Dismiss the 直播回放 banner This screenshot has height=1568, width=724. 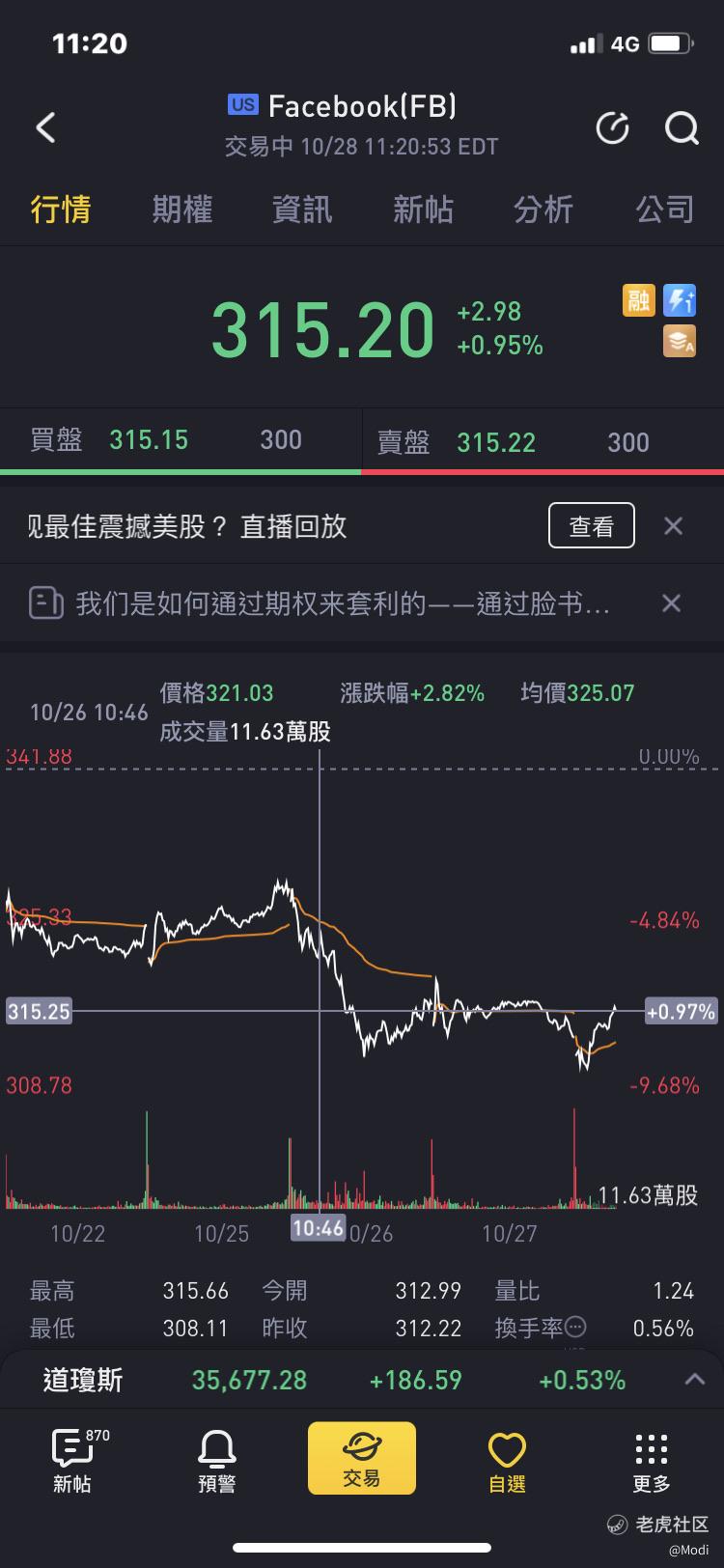point(674,525)
